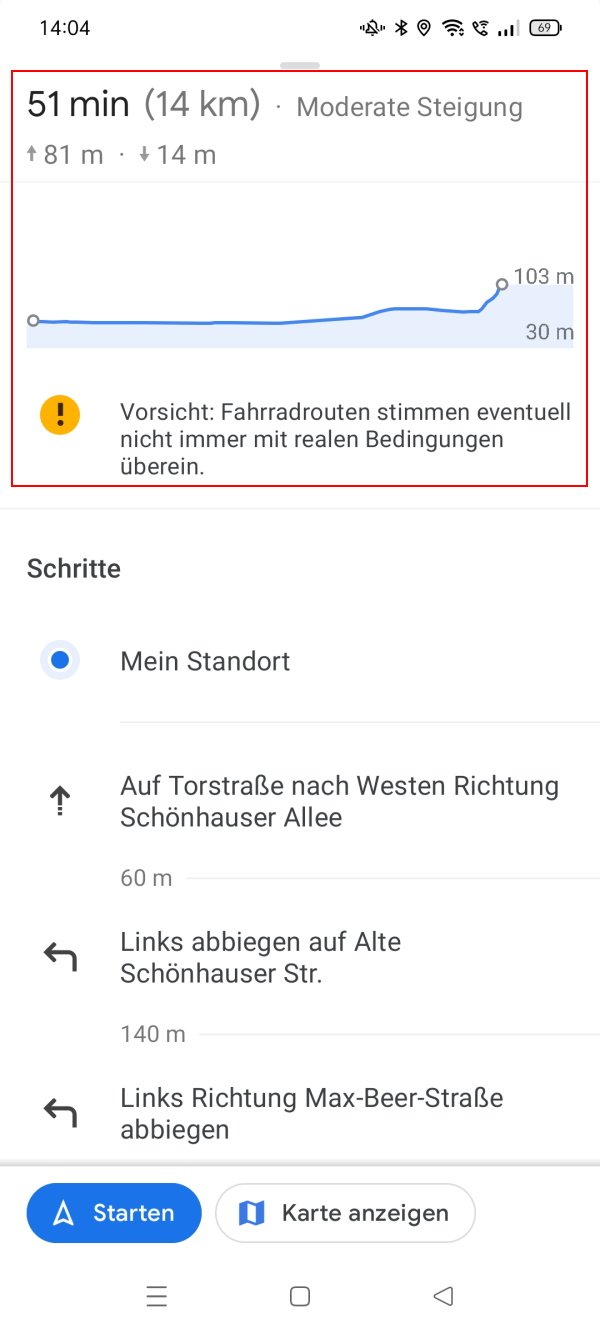The height and width of the screenshot is (1333, 600).
Task: Go to the home screen via the home button
Action: (x=300, y=1297)
